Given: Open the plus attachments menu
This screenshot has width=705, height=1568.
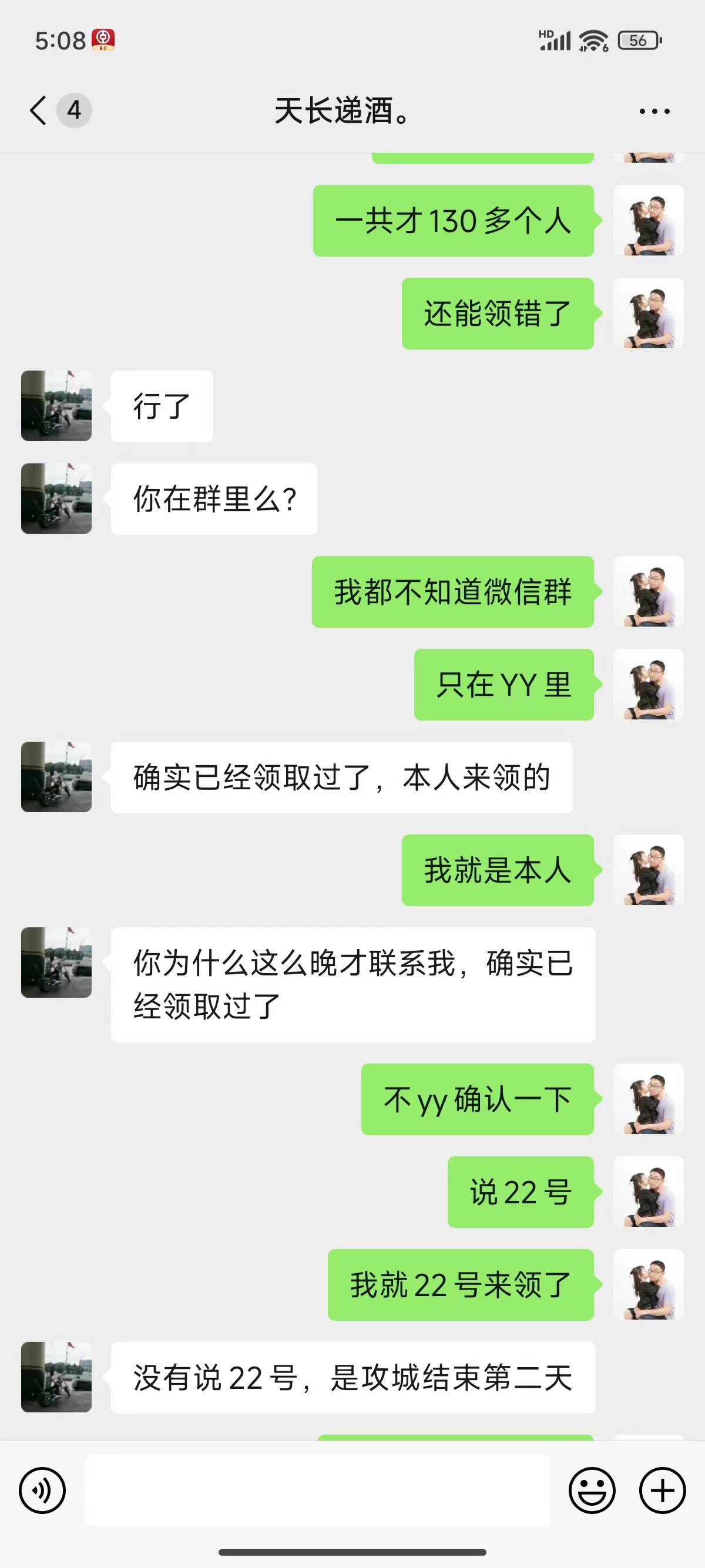Looking at the screenshot, I should [662, 1490].
